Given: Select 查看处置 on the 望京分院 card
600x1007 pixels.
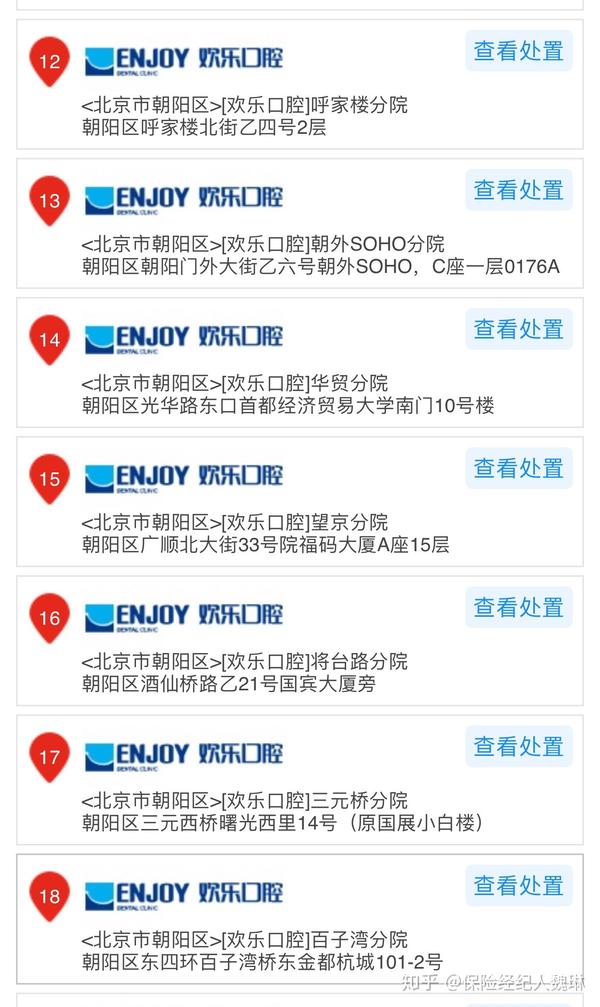Looking at the screenshot, I should [518, 468].
